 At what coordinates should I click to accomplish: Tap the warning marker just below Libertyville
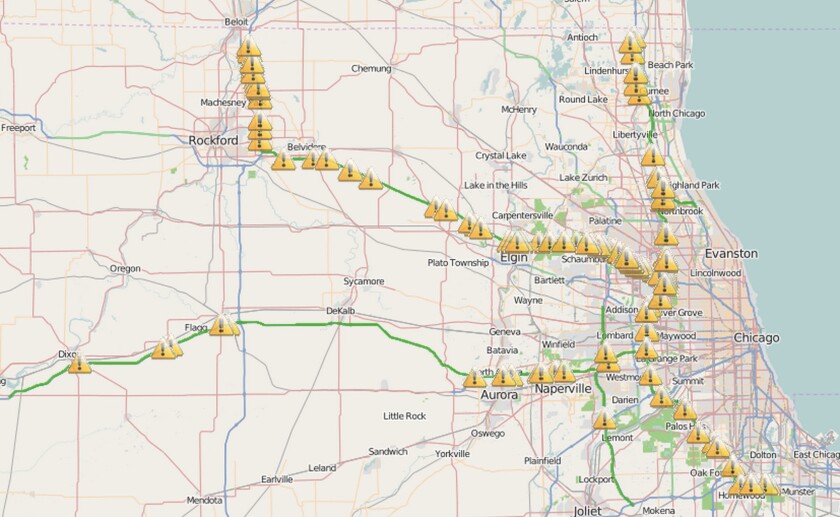(x=652, y=156)
